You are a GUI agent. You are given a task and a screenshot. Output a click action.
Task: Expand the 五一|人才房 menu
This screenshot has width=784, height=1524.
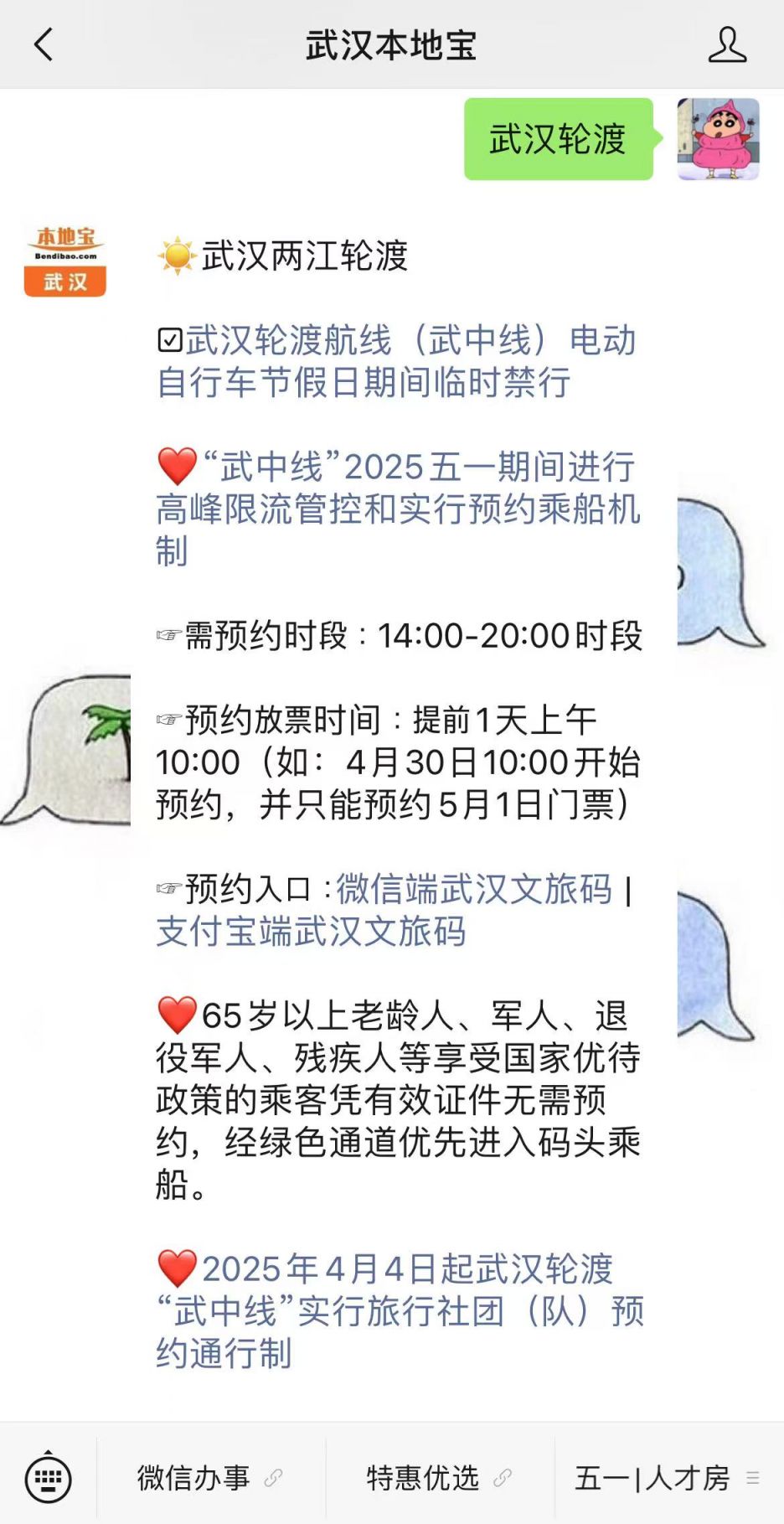click(x=669, y=1478)
